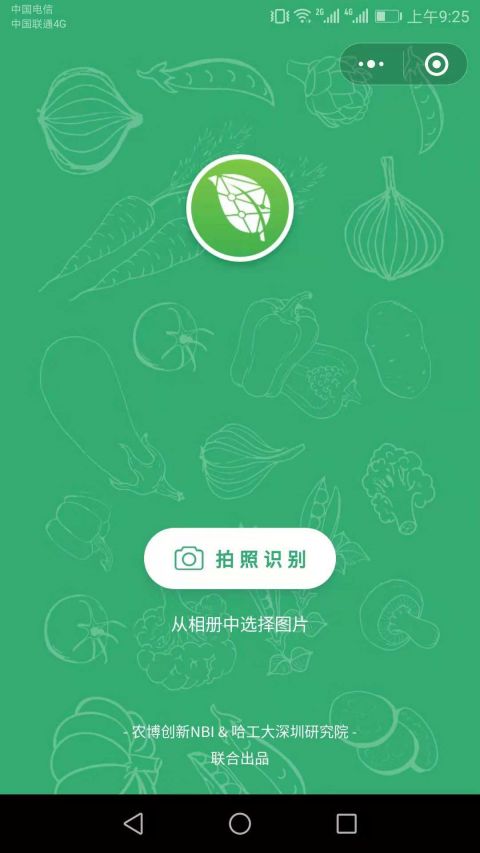Open the recent apps view
The height and width of the screenshot is (853, 480).
[x=346, y=824]
